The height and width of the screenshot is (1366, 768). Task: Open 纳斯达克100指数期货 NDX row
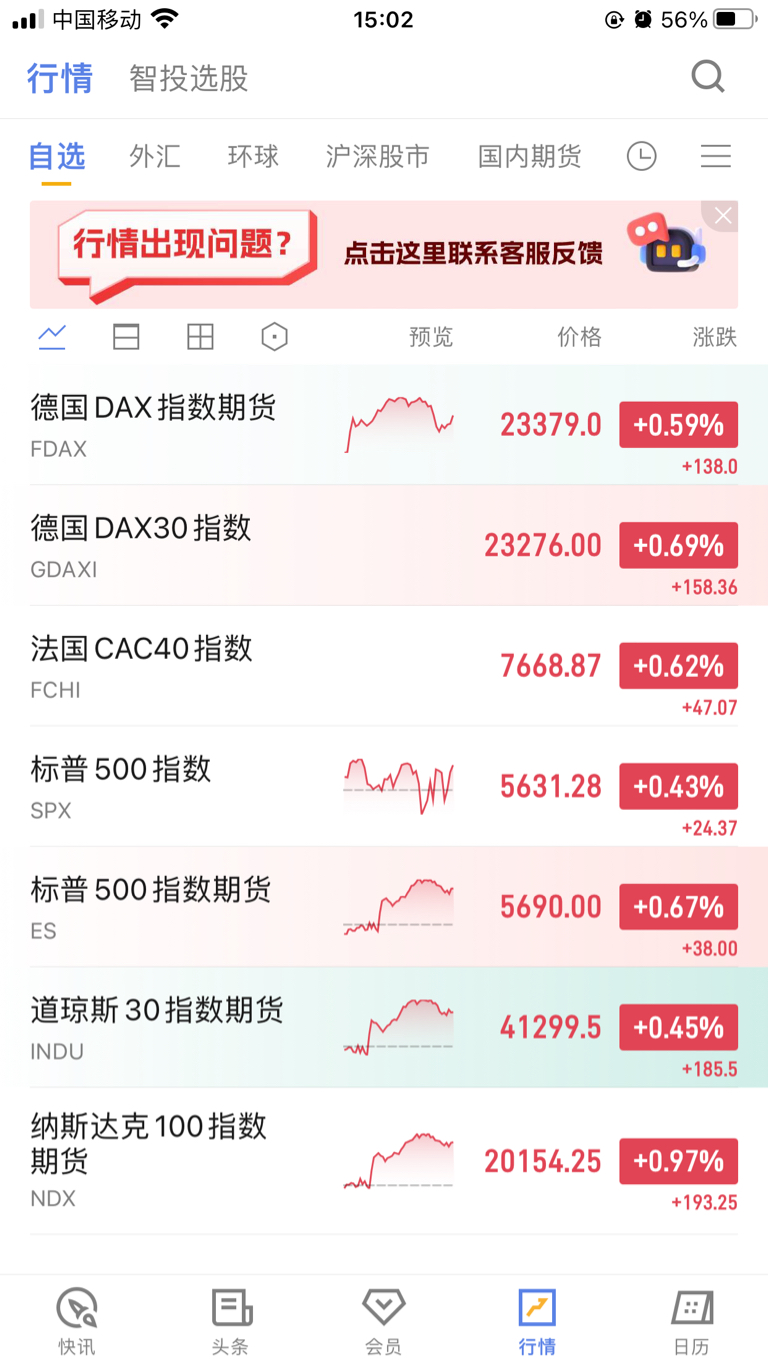click(384, 1161)
